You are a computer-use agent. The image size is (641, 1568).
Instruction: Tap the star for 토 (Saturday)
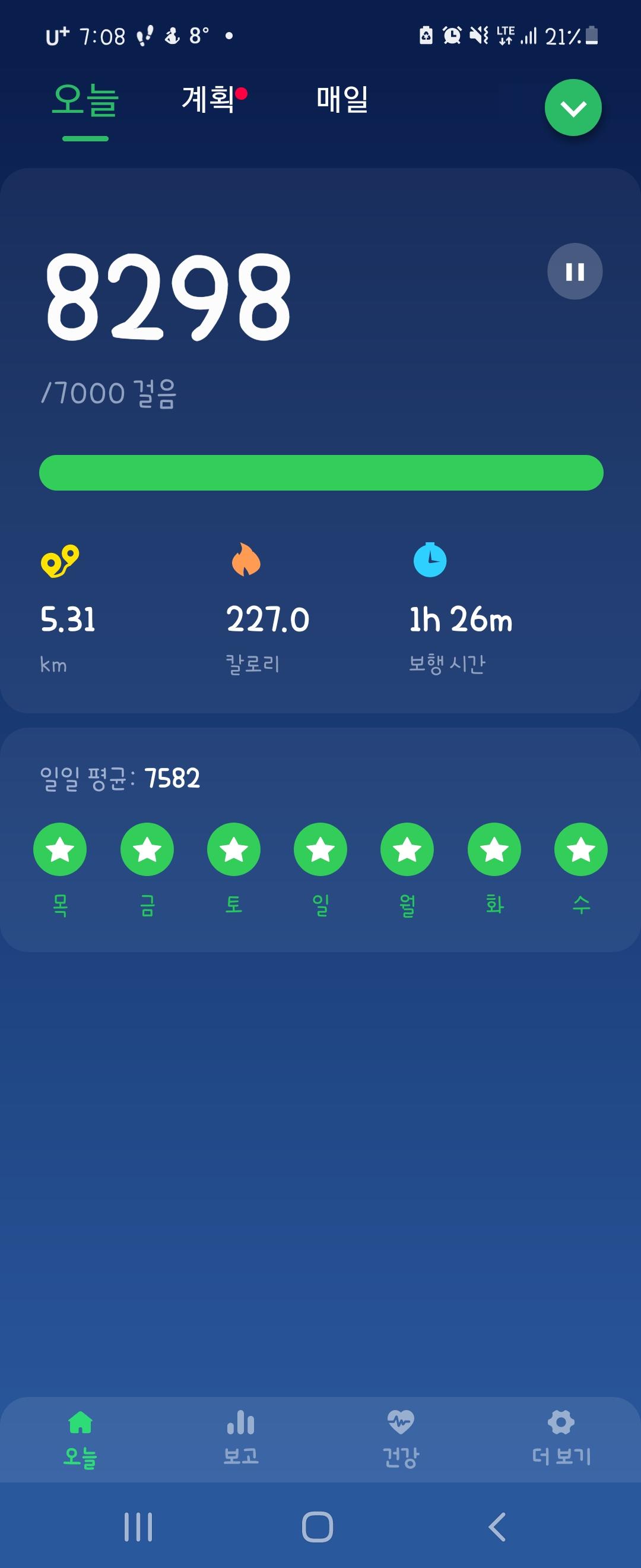pos(233,849)
